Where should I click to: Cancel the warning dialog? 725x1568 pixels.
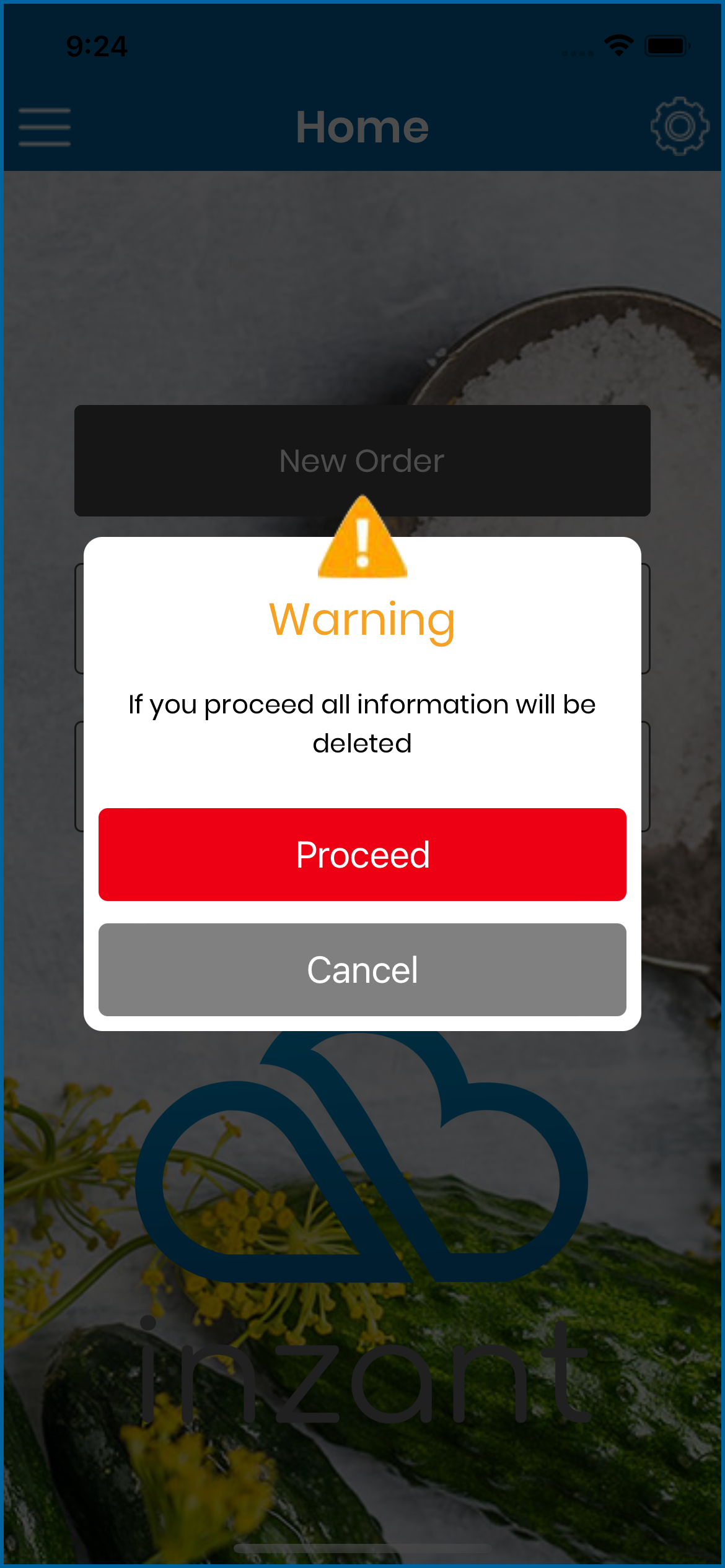click(362, 970)
